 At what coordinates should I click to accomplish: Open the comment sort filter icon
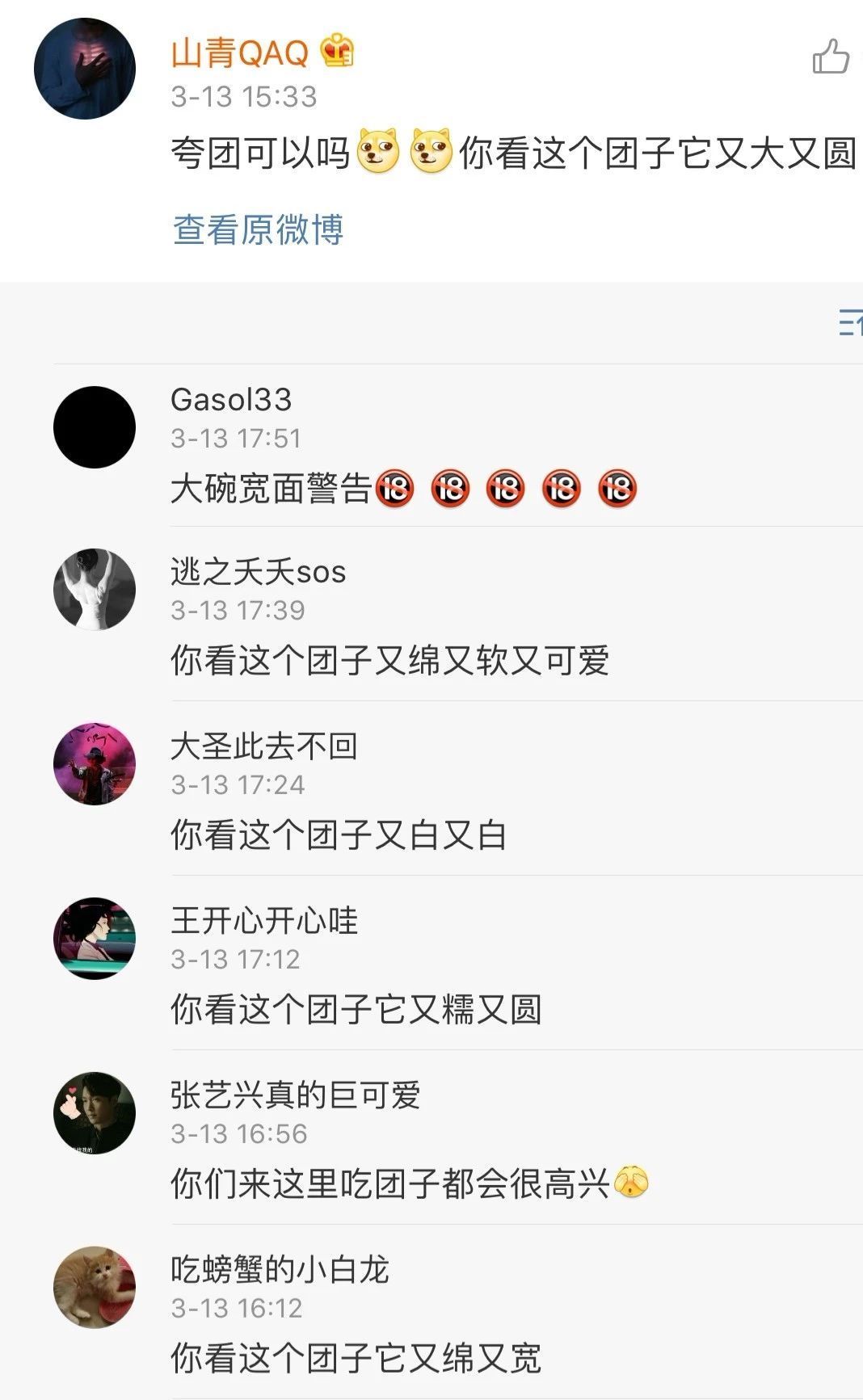pyautogui.click(x=850, y=322)
